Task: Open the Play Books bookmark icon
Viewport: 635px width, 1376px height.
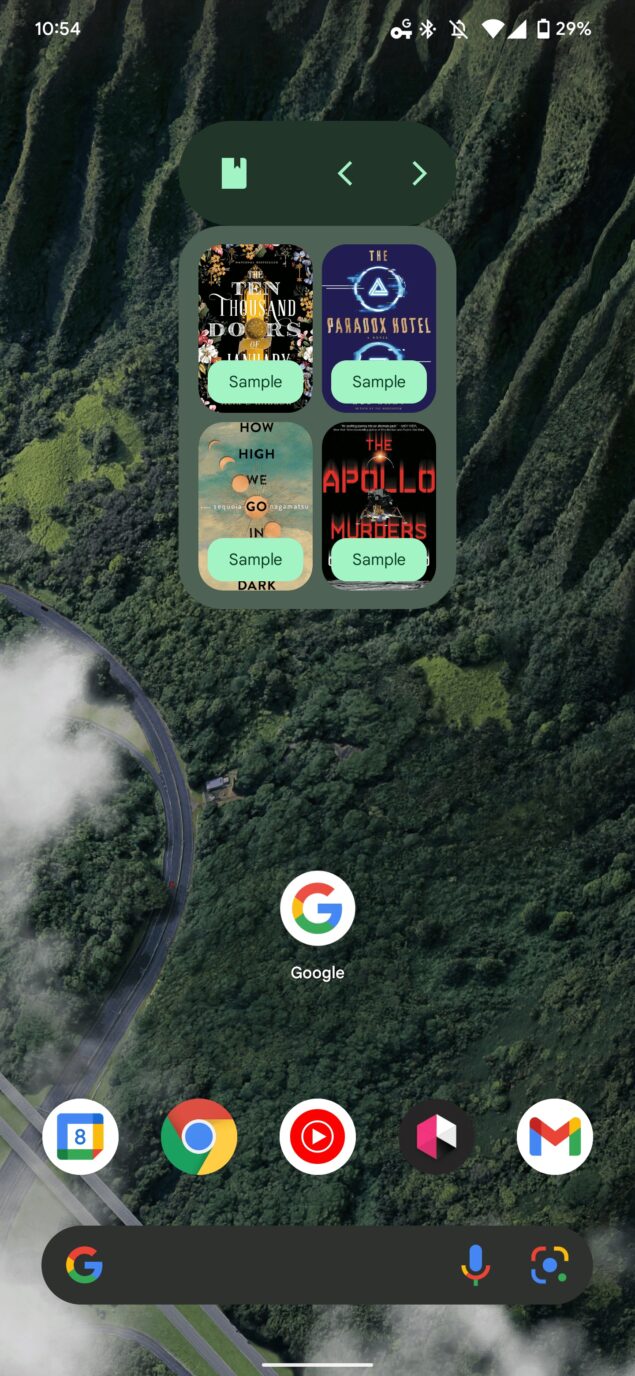Action: click(x=234, y=174)
